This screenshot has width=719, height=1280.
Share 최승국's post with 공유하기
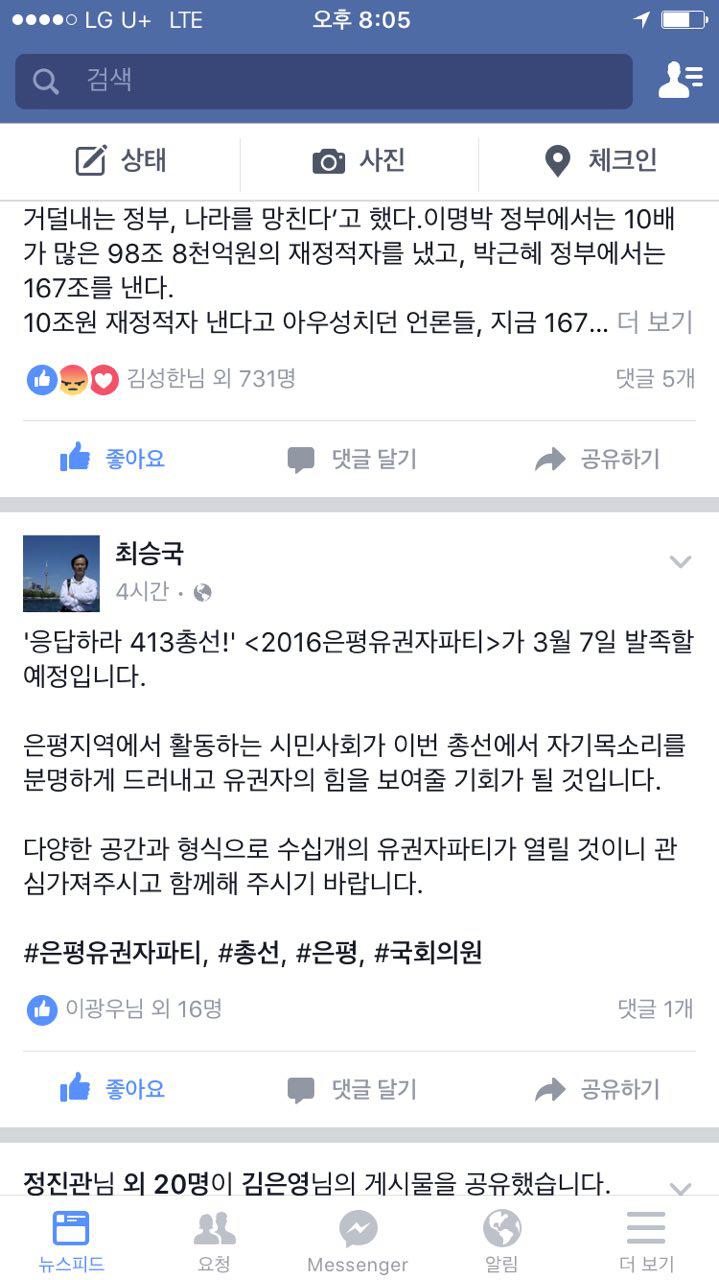point(598,1089)
